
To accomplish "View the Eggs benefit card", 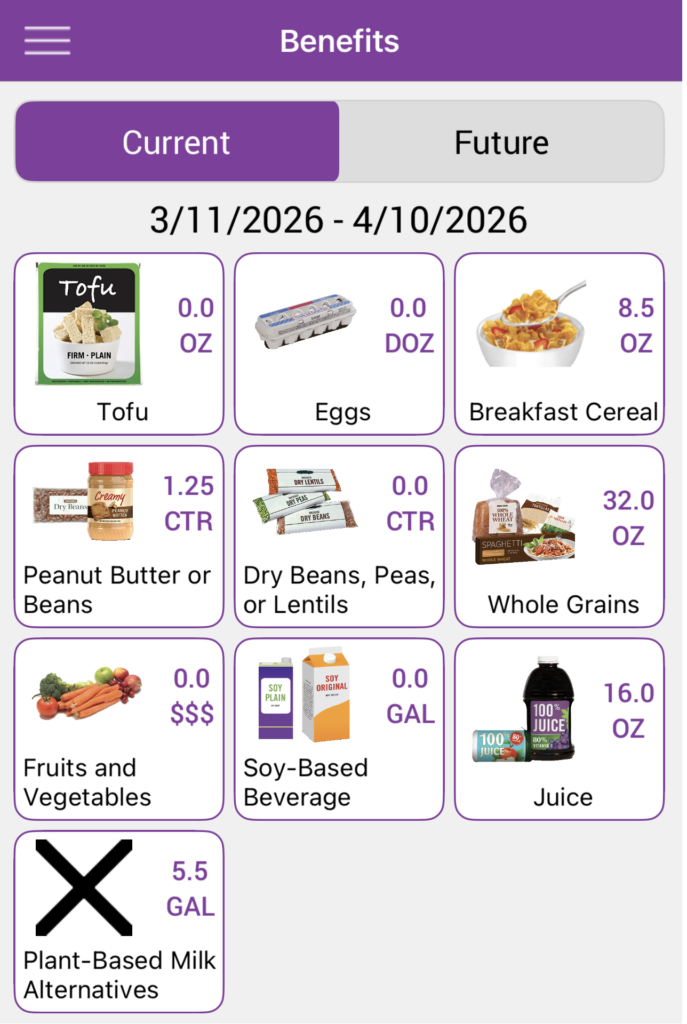I will point(339,343).
